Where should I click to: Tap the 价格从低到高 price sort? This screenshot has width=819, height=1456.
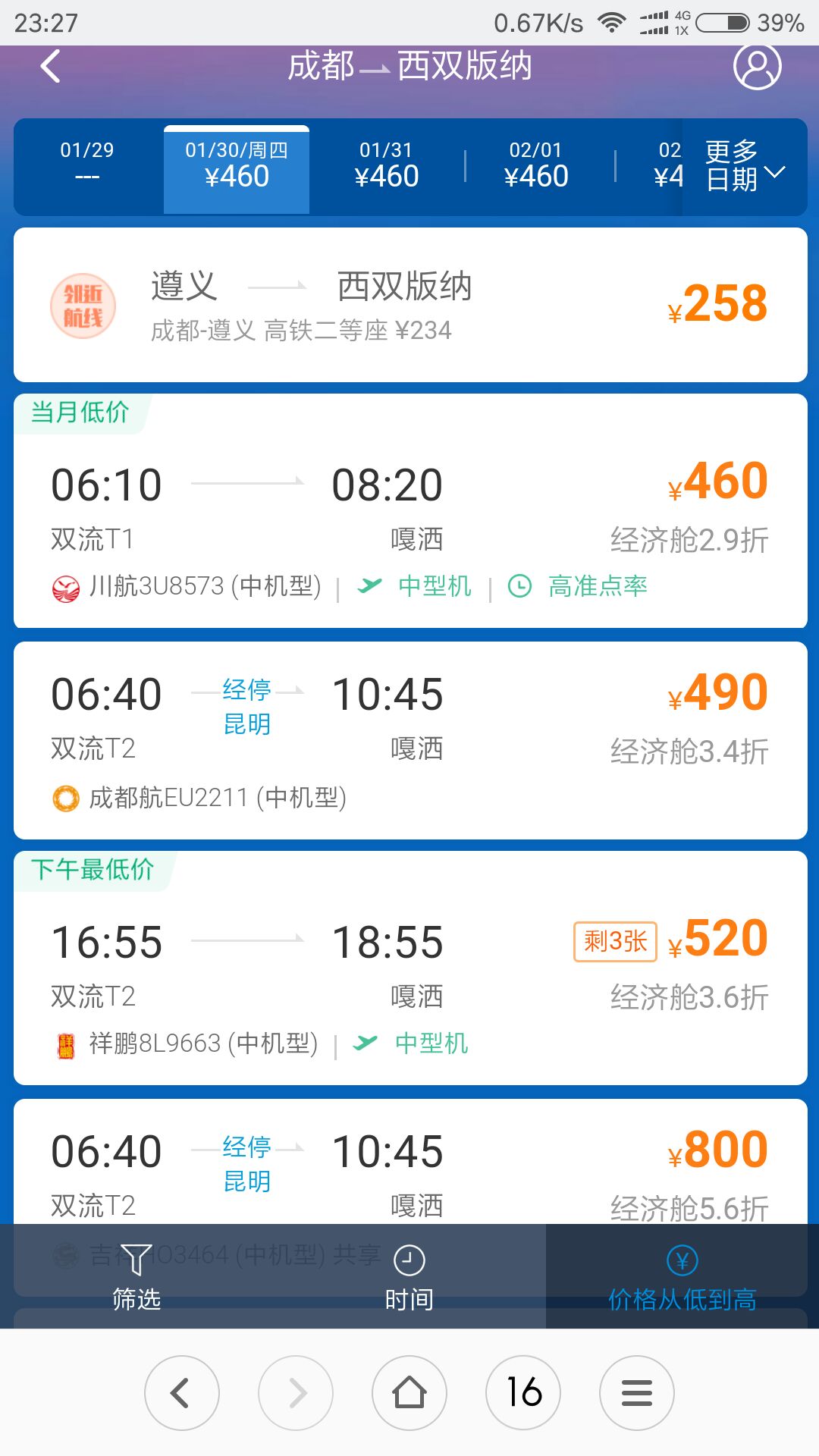pos(682,1277)
